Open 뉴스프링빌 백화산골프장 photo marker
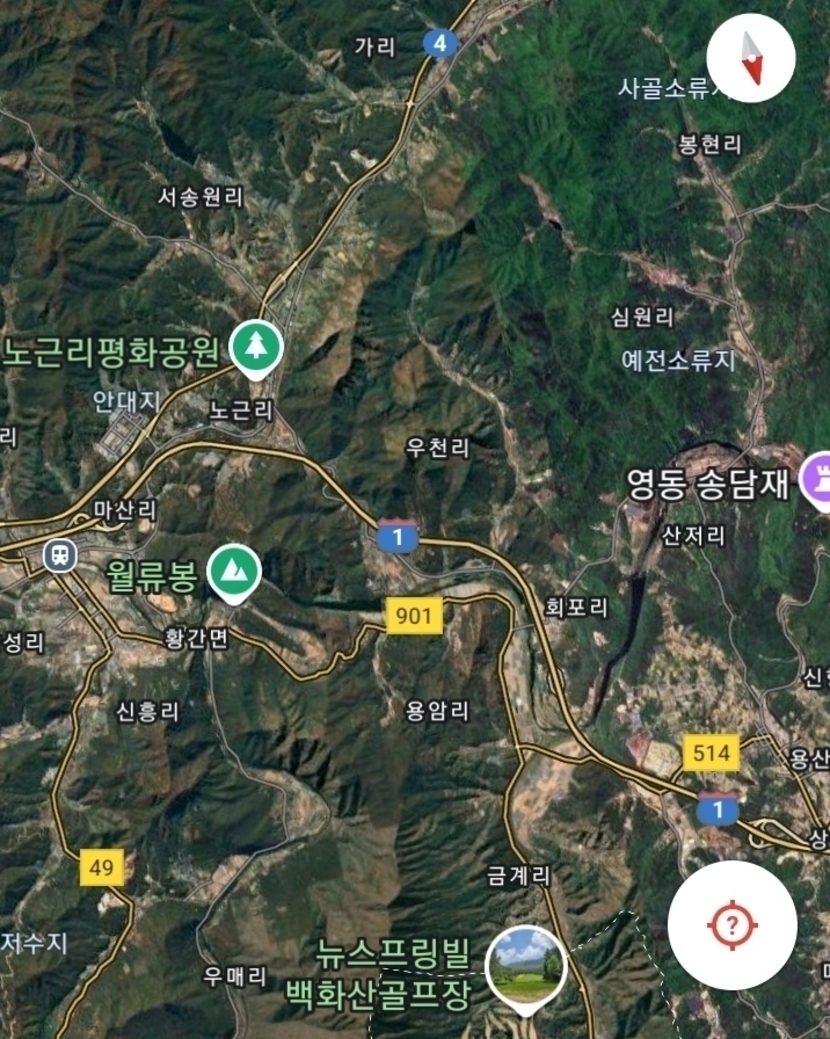The image size is (830, 1039). (x=525, y=965)
